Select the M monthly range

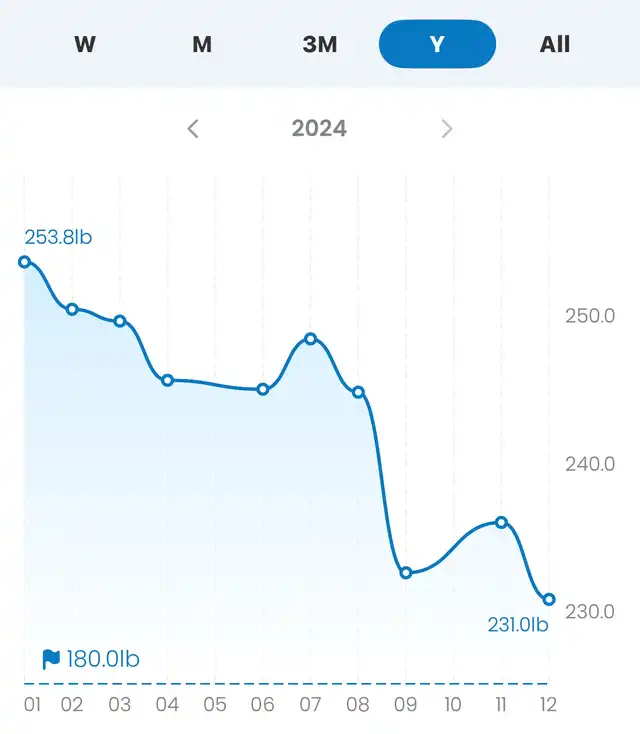(202, 44)
